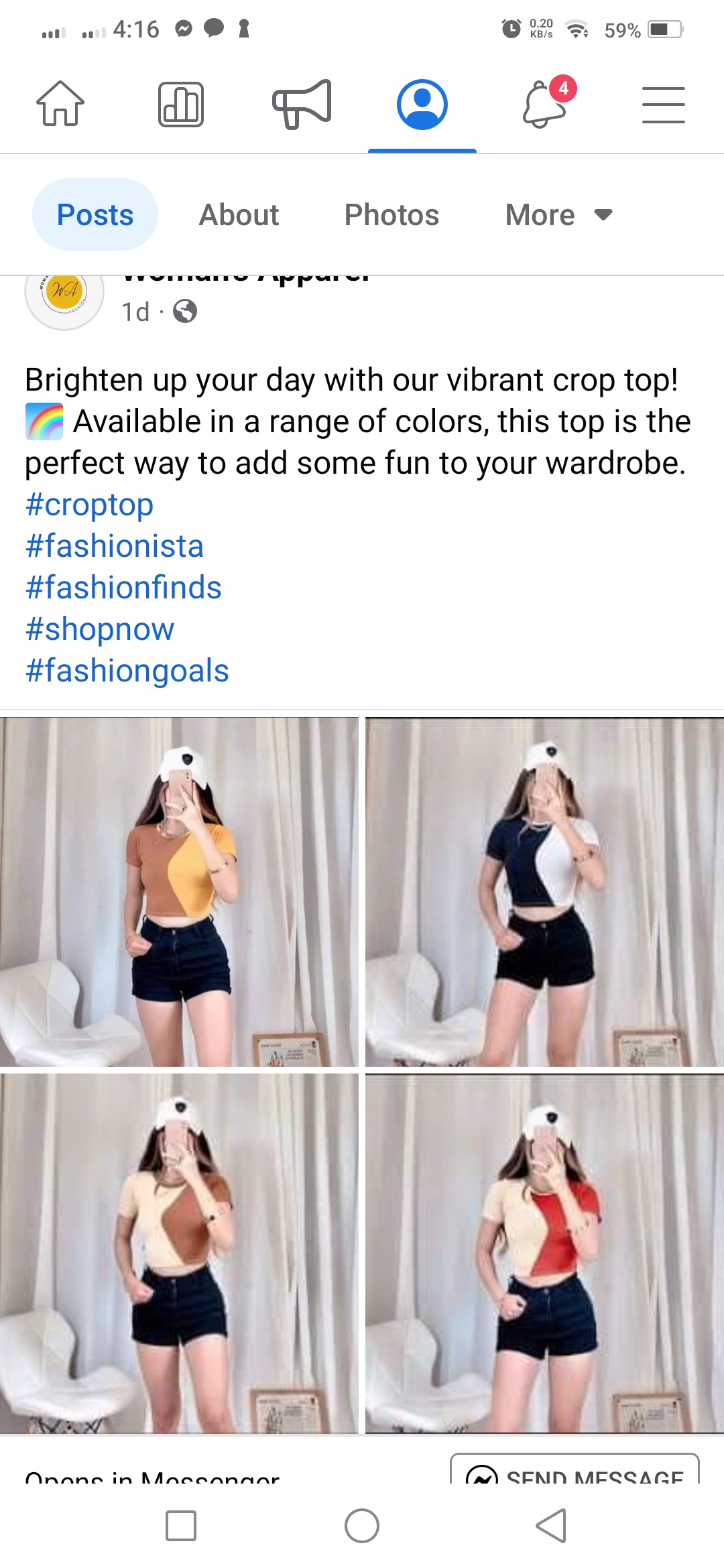View the cream and red crop top photo
Screen dimensions: 724x1568
coord(544,1253)
